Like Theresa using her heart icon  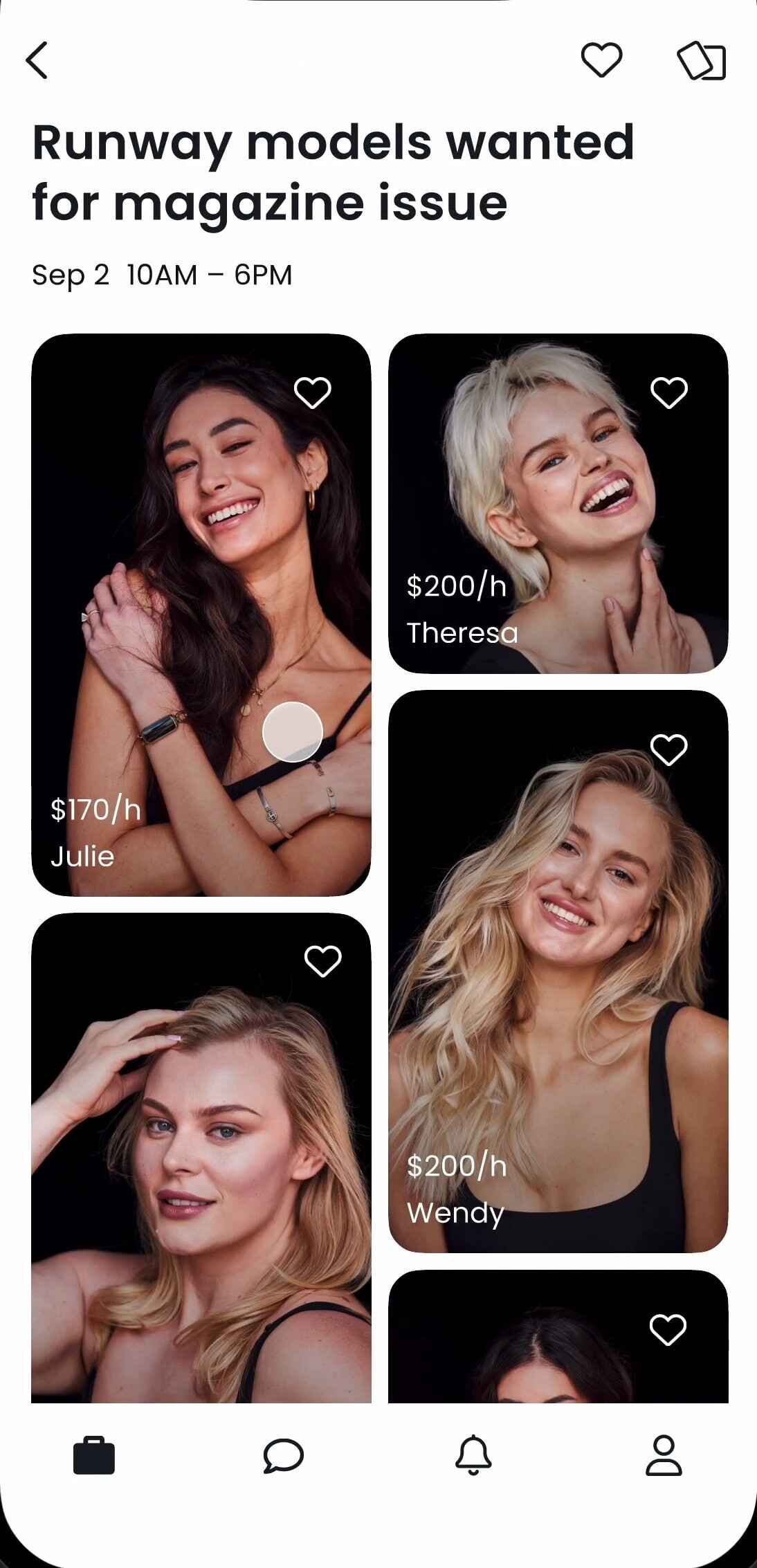(669, 392)
